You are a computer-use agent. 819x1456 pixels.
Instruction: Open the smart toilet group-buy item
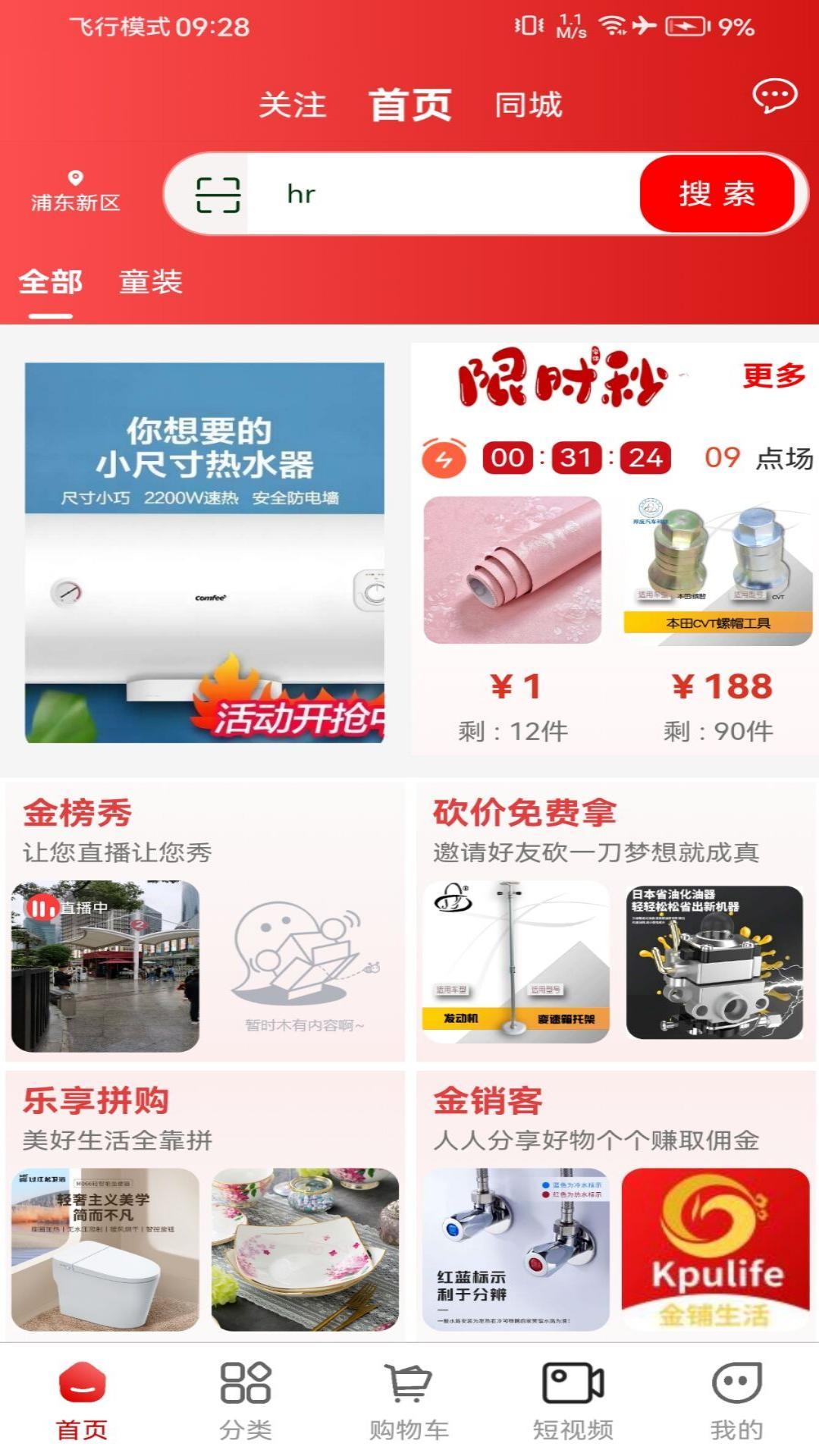105,1249
